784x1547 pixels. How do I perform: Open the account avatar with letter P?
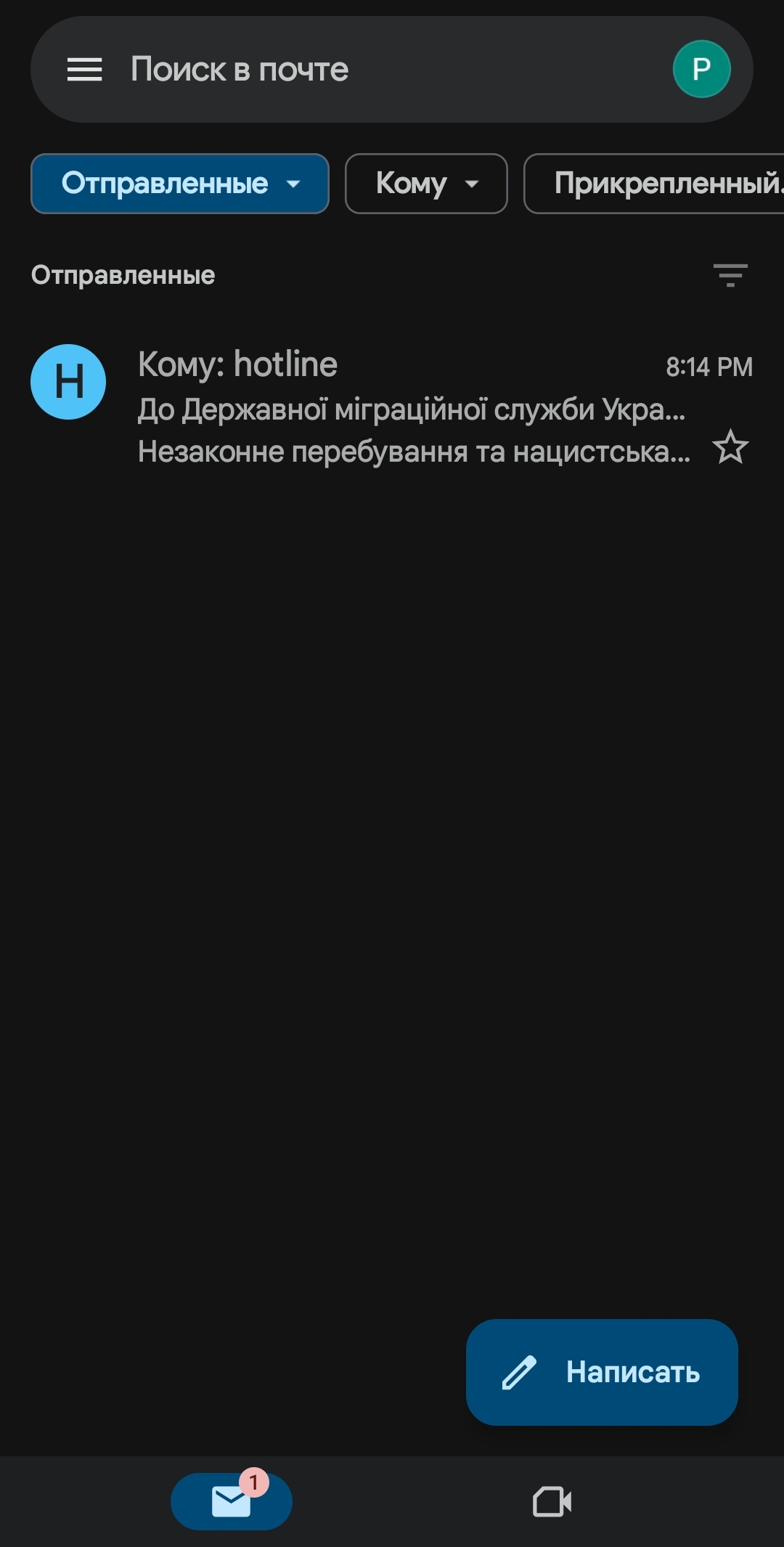(701, 69)
